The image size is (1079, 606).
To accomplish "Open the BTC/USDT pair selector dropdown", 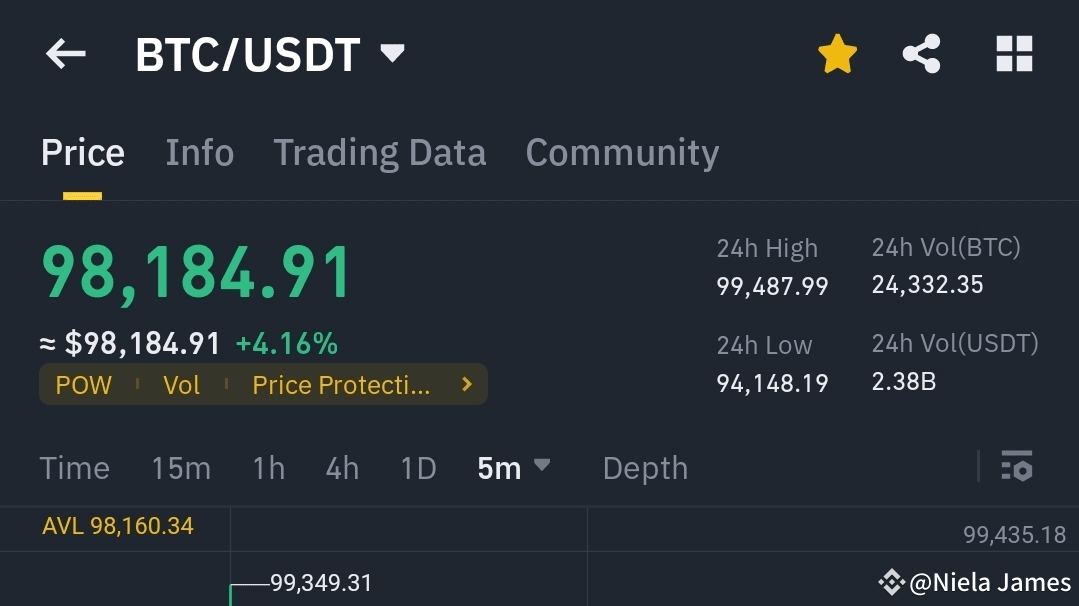I will tap(392, 53).
